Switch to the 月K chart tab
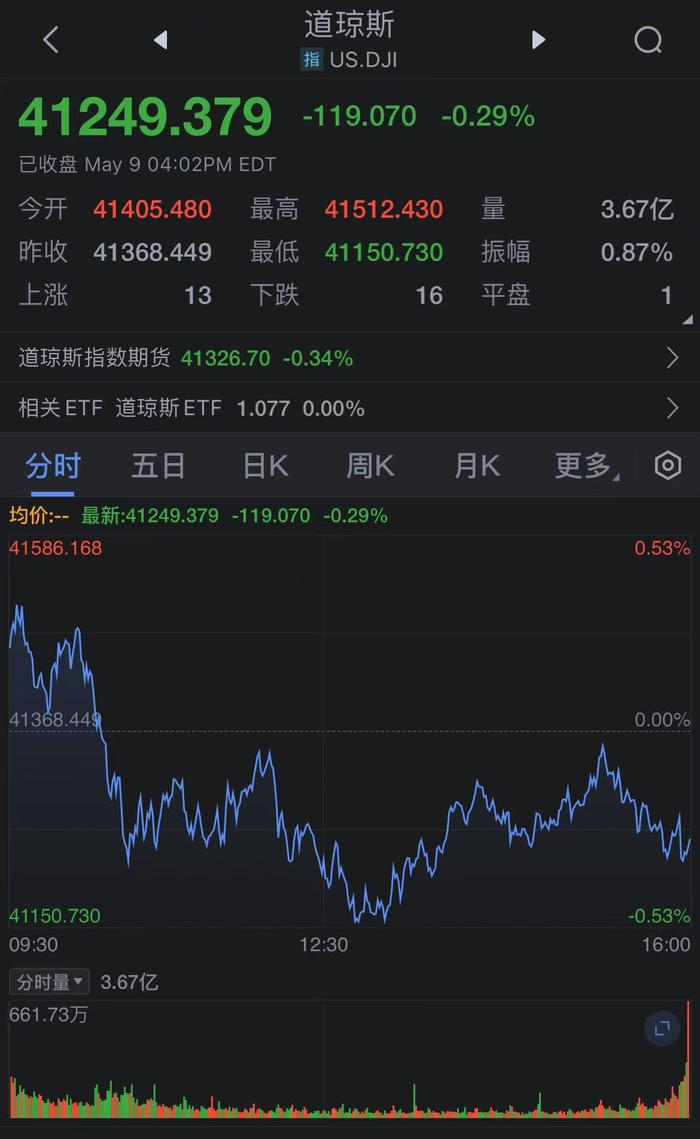Viewport: 700px width, 1139px height. point(477,466)
